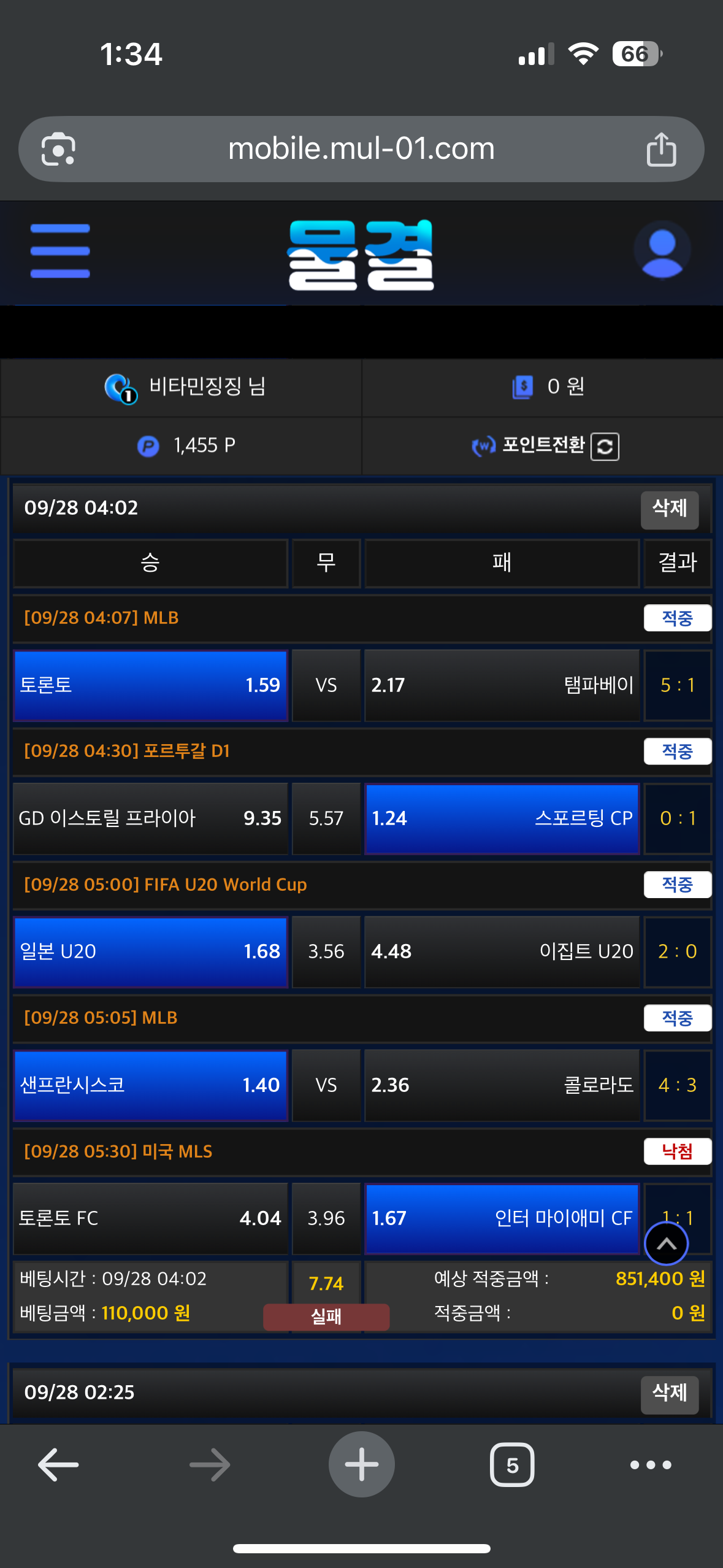Delete the 09/28 04:02 bet slip

(669, 509)
